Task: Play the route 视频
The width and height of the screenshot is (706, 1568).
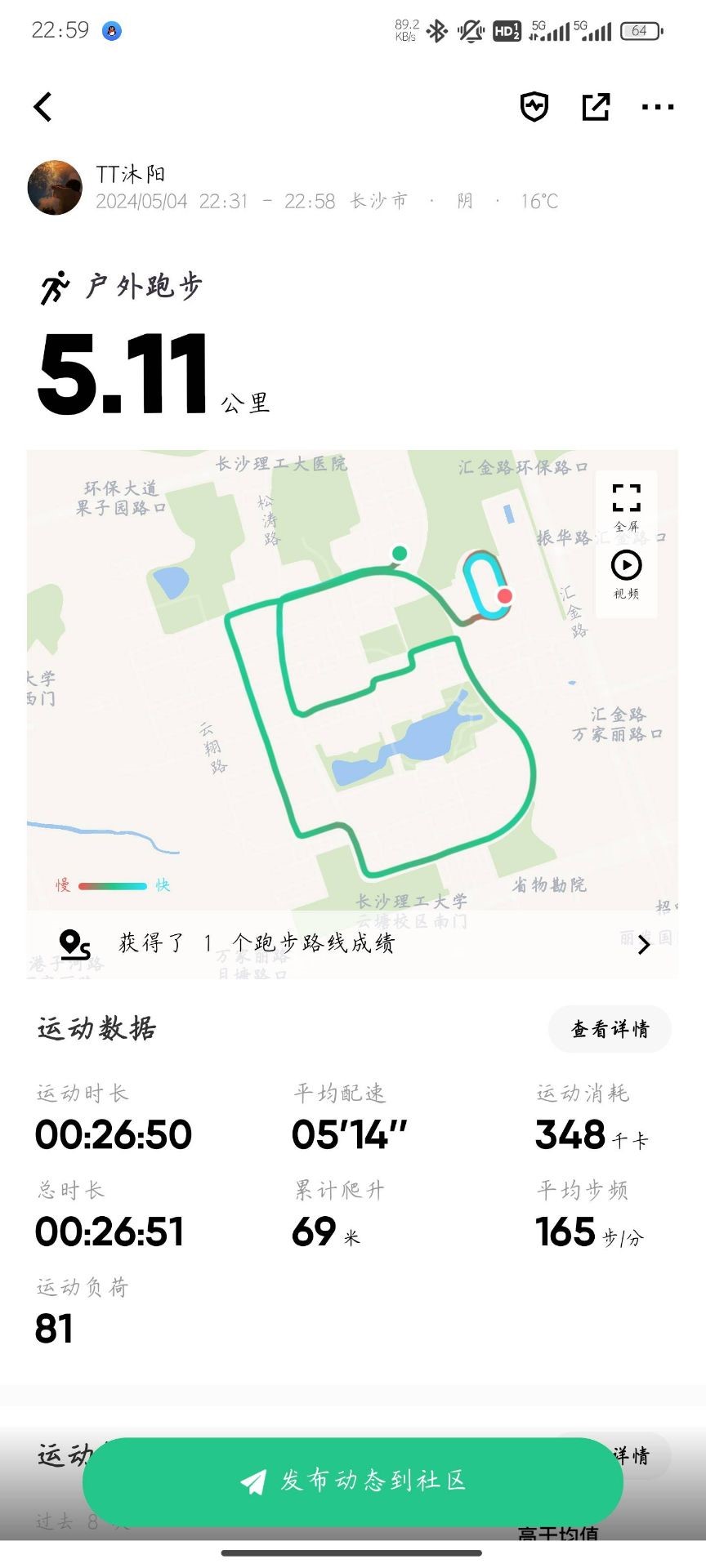Action: (627, 573)
